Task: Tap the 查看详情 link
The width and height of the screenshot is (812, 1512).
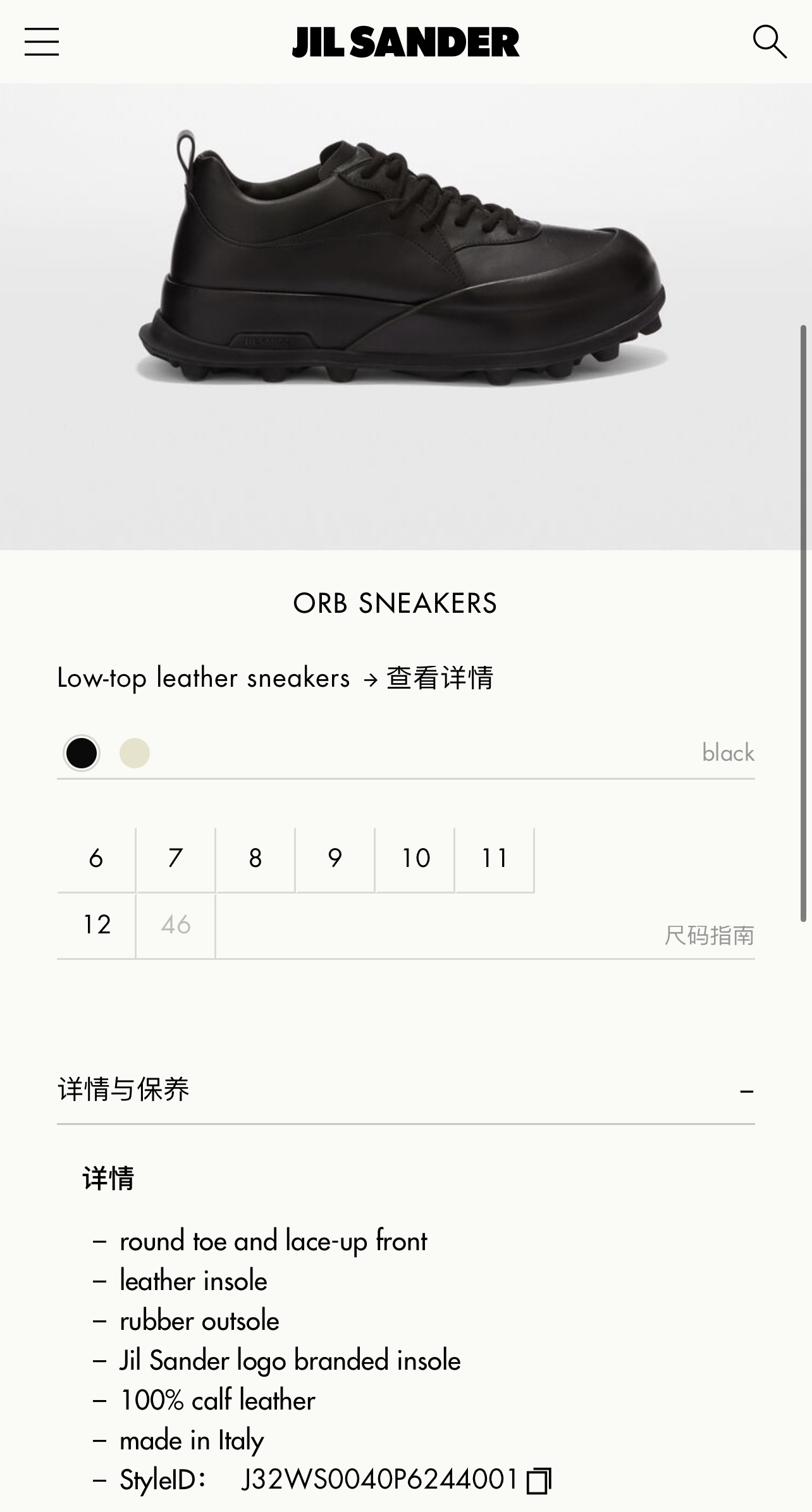Action: (440, 678)
